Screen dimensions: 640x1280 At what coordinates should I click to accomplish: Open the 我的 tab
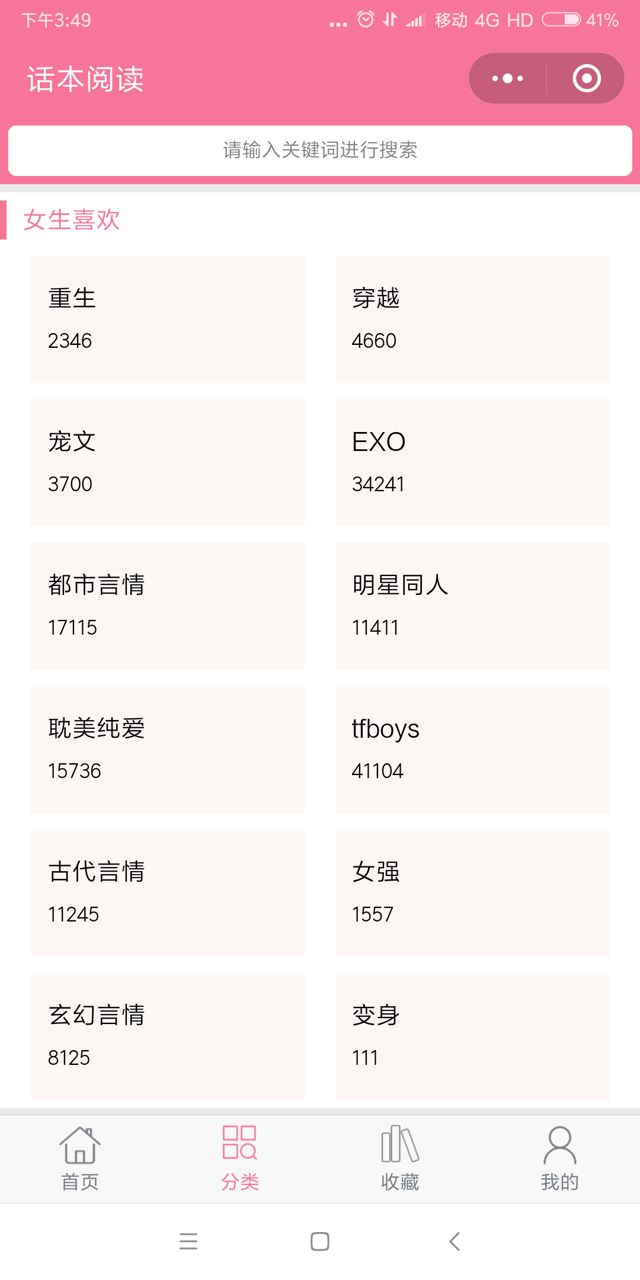coord(560,1158)
